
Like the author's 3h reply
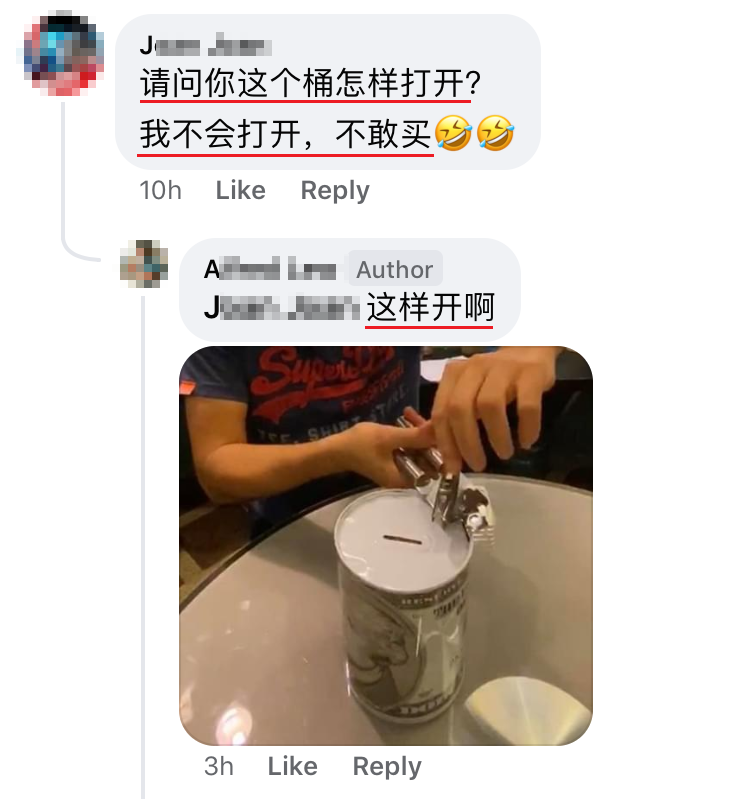click(292, 767)
